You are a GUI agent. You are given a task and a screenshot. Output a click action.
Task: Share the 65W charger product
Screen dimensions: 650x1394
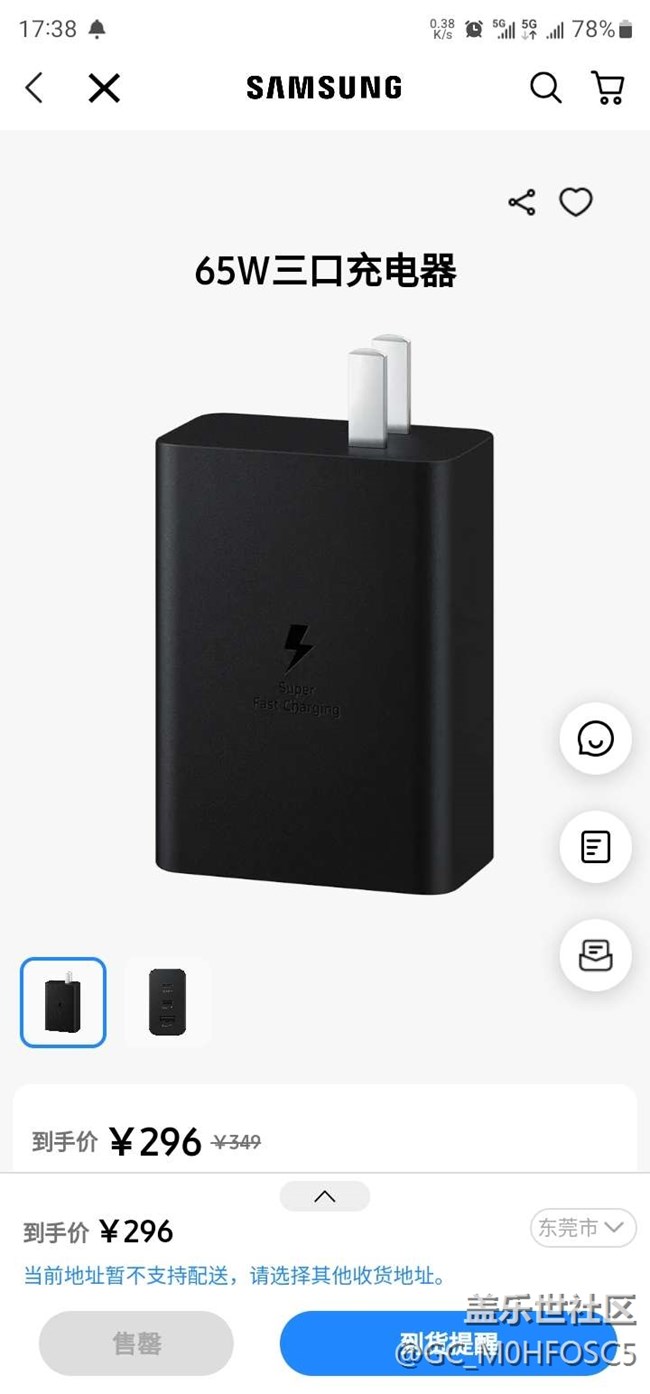click(x=522, y=203)
